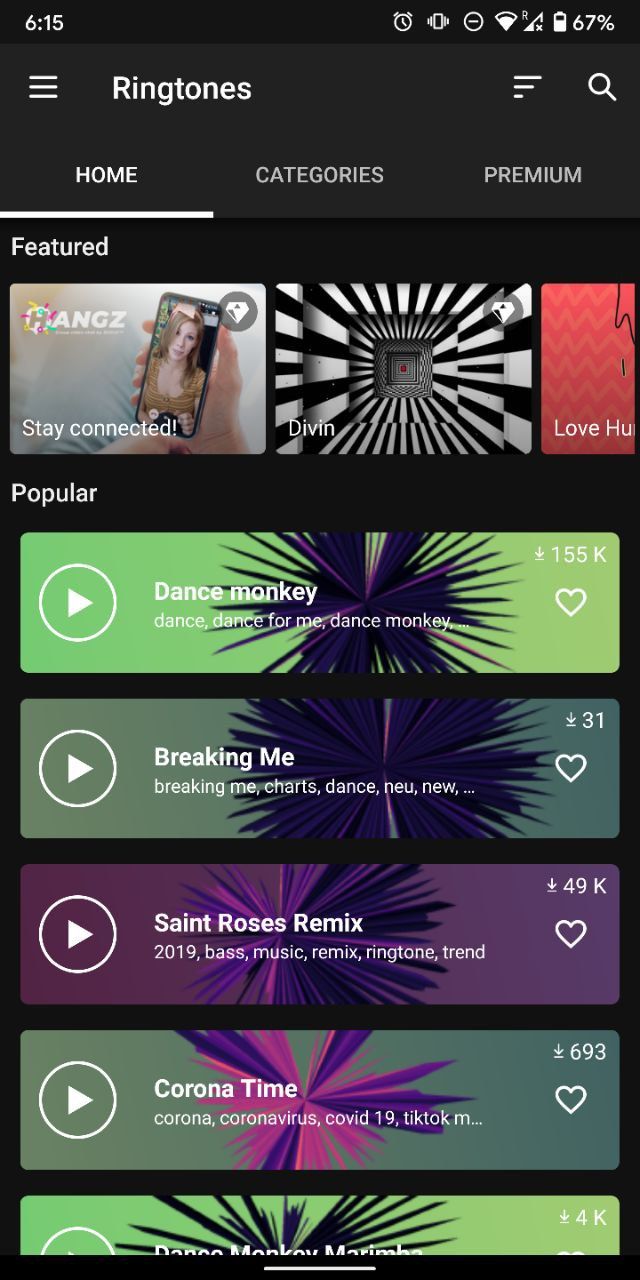Open the Love Hu featured tile
Viewport: 640px width, 1280px height.
coord(590,368)
